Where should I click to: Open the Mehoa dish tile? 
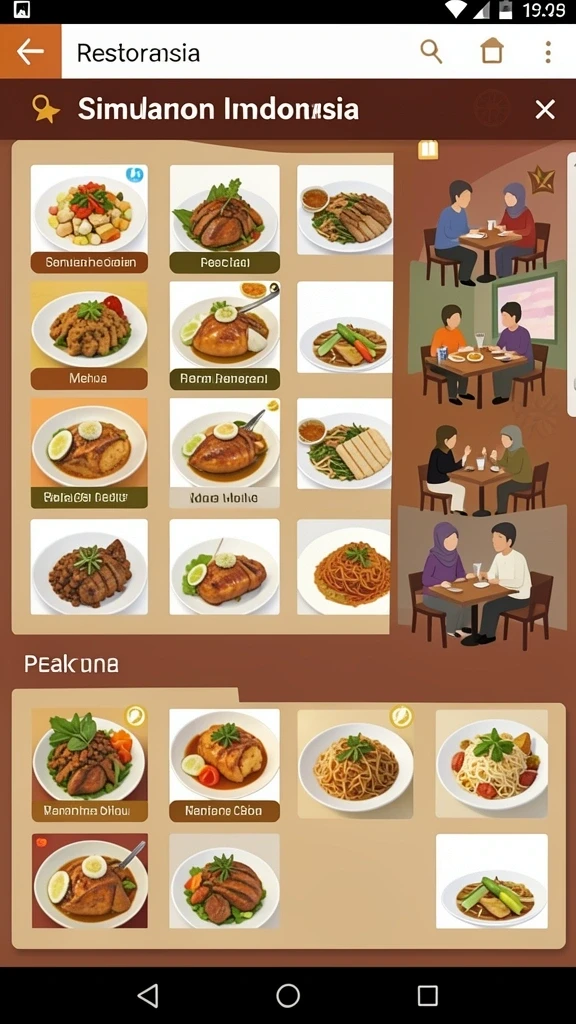click(x=89, y=336)
